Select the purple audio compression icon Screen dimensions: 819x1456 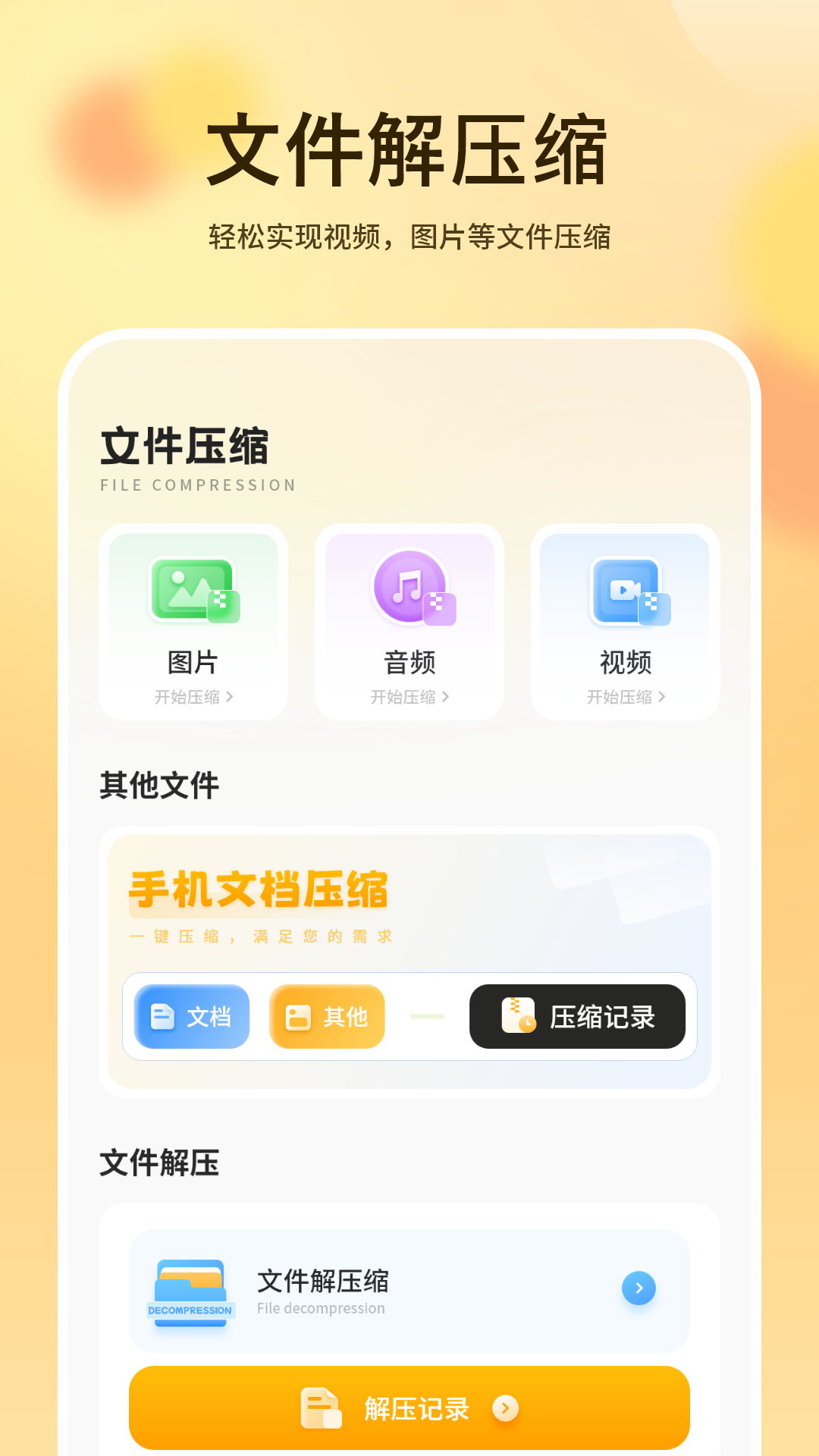click(x=409, y=591)
